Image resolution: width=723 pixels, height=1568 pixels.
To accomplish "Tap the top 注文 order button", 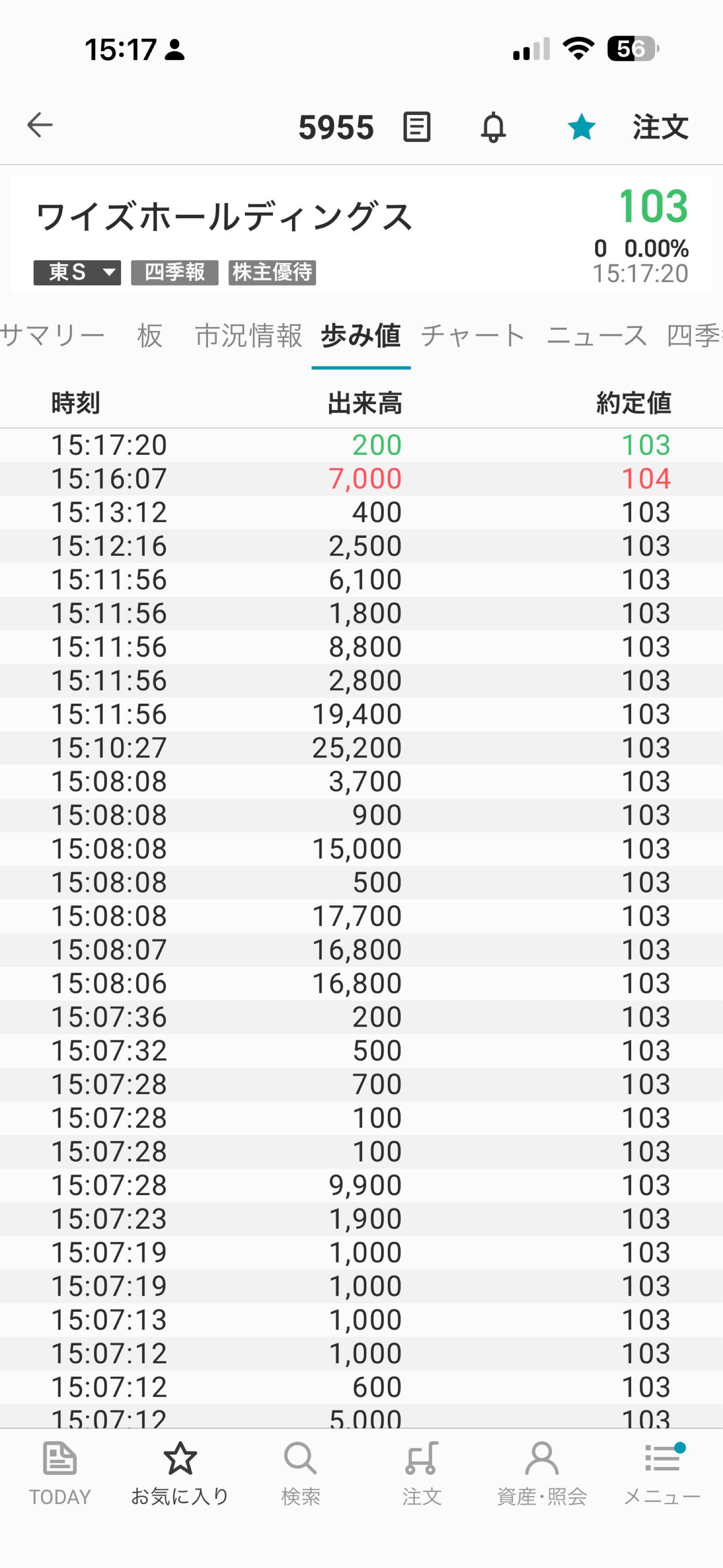I will click(x=660, y=127).
